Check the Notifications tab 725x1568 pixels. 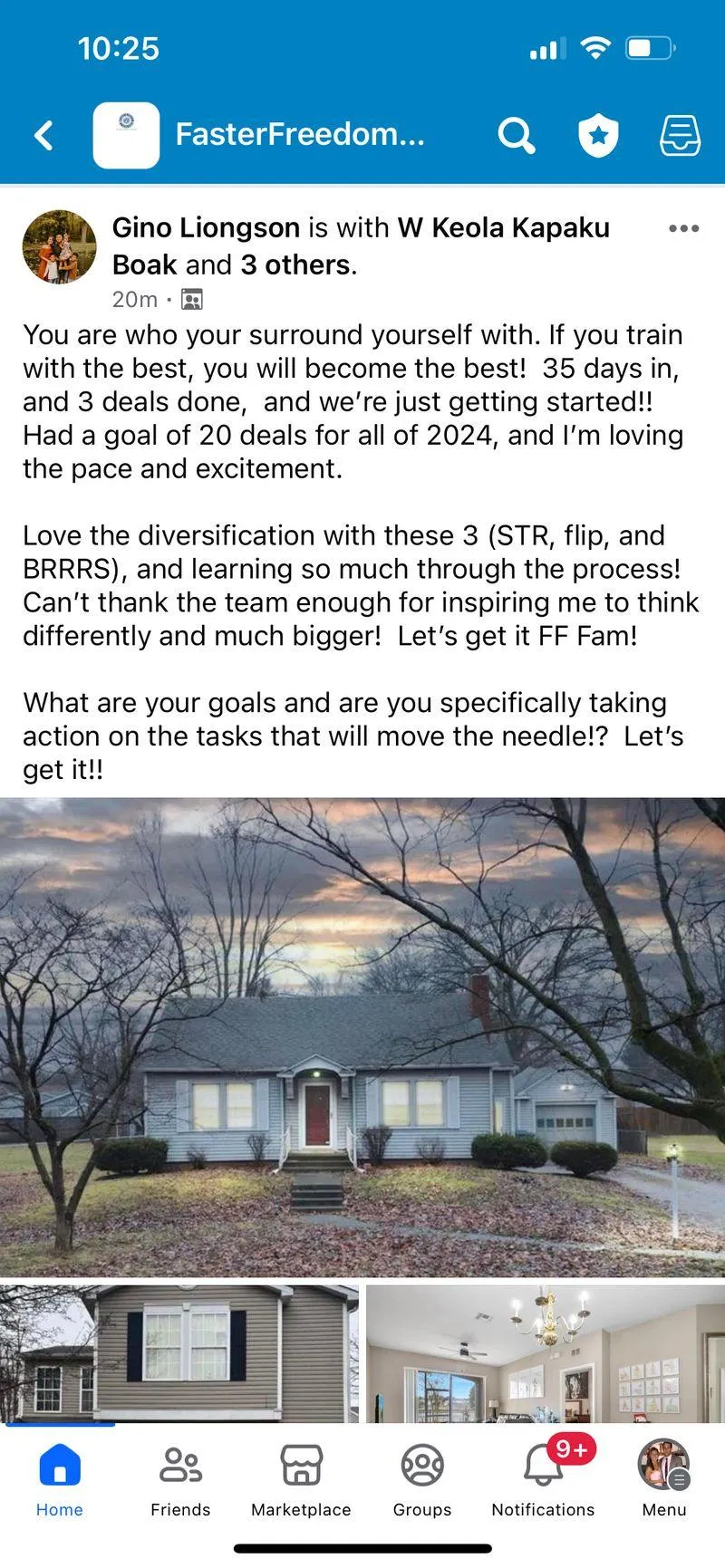(543, 1479)
